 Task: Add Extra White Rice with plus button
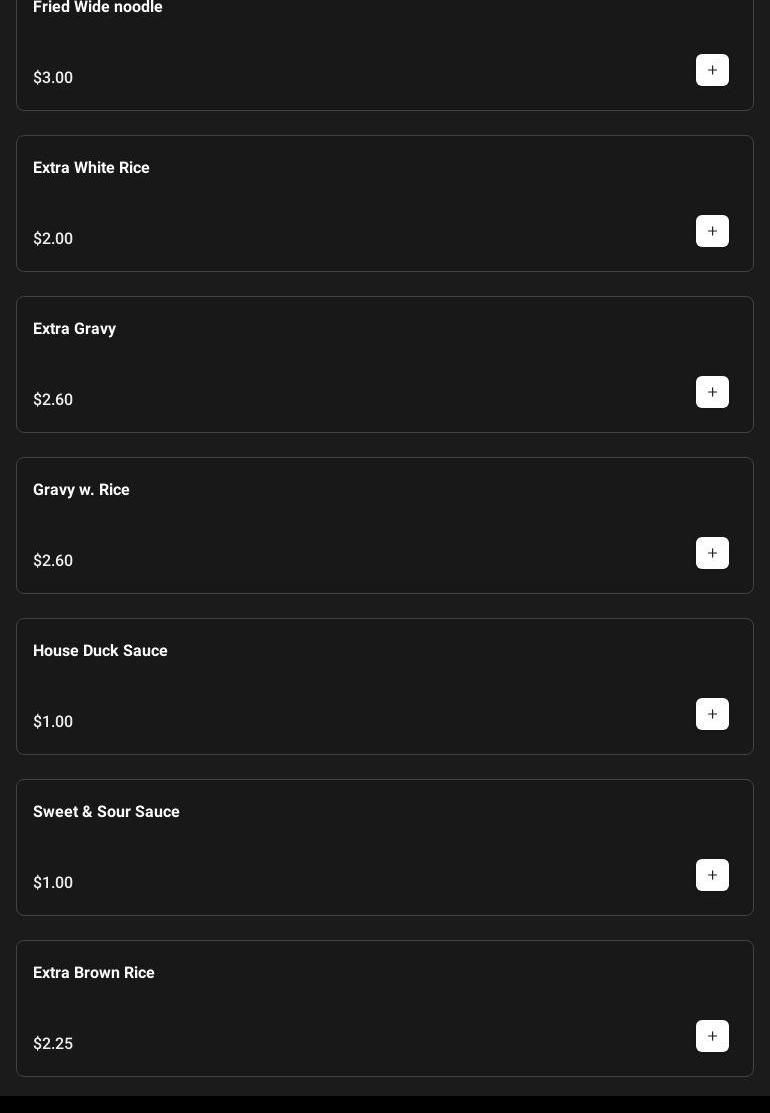click(712, 231)
